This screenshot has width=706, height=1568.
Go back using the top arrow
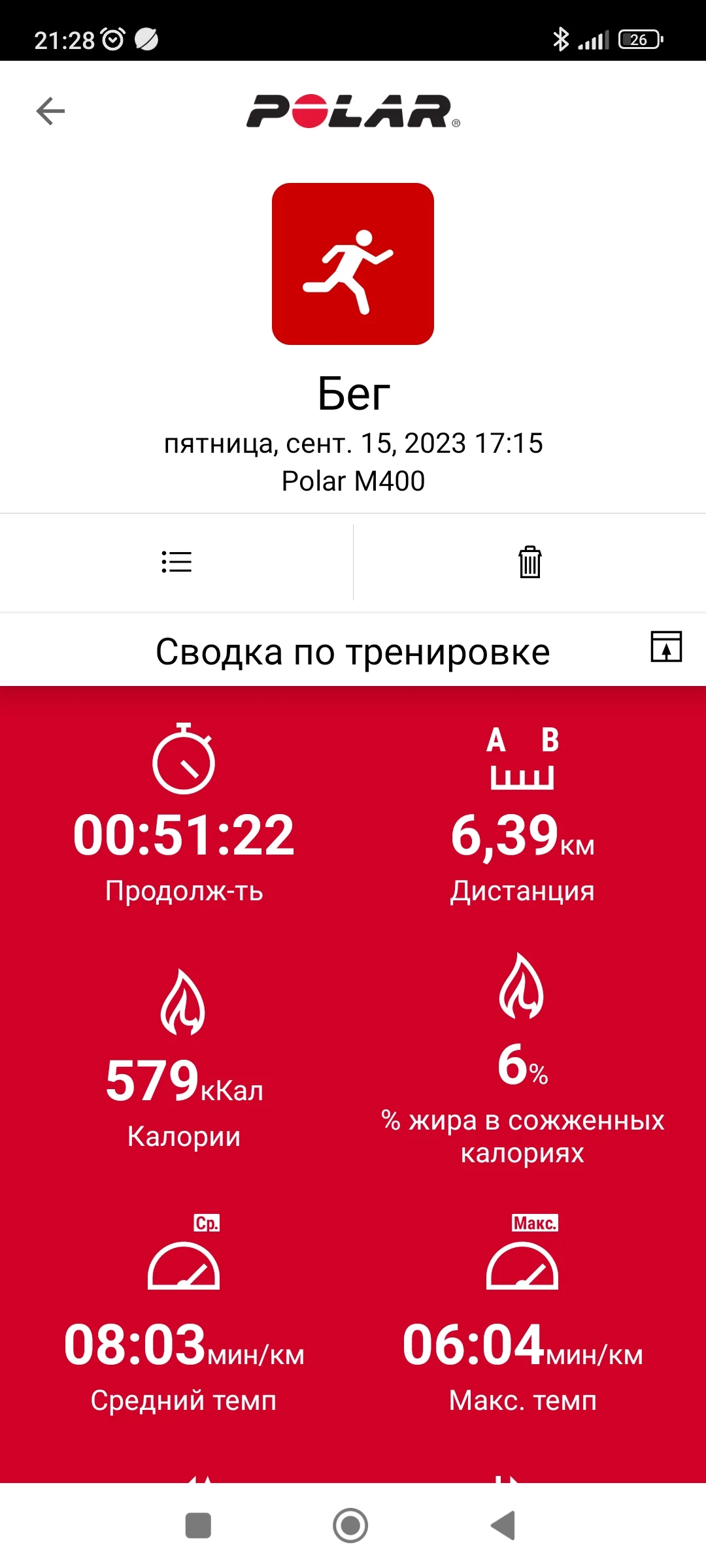coord(50,111)
